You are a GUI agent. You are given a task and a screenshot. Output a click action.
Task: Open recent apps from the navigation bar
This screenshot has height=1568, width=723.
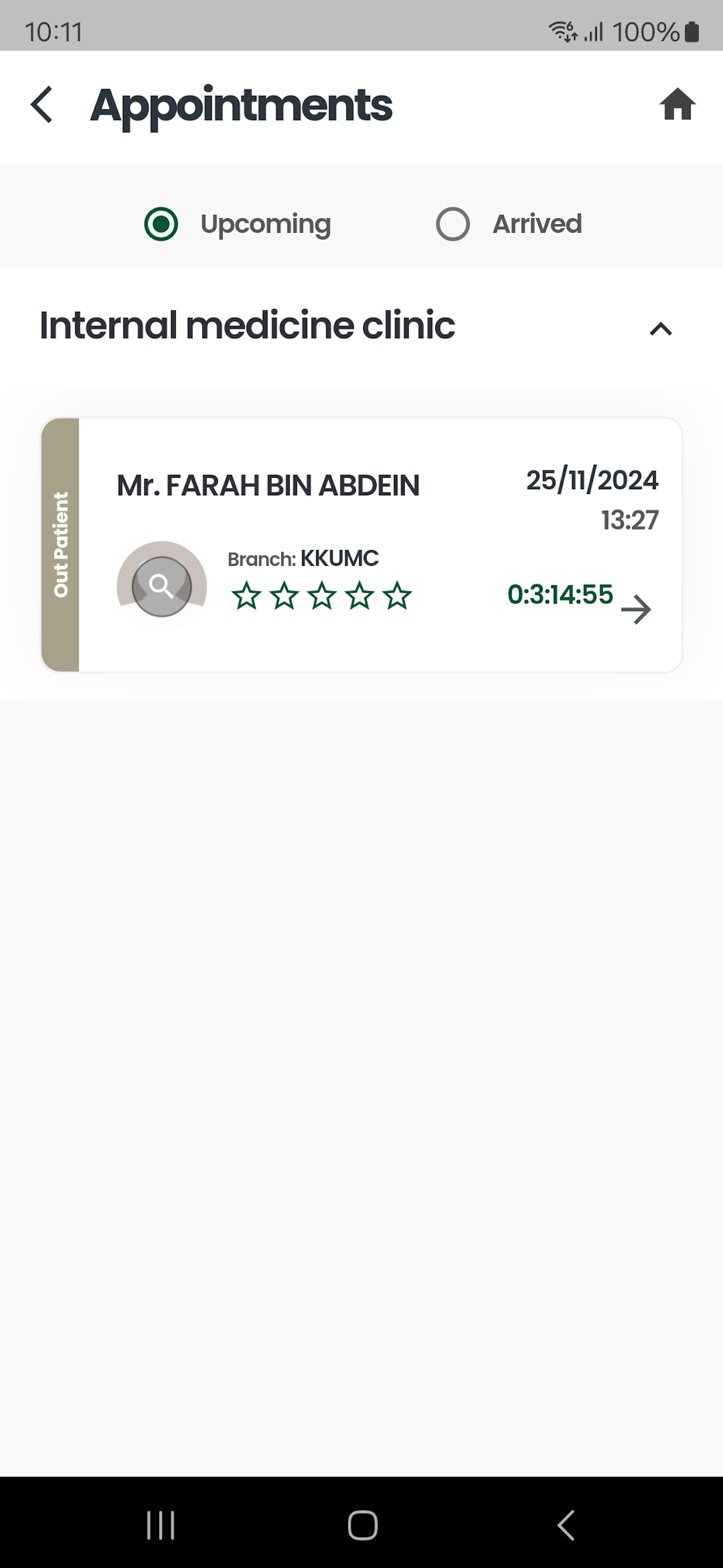pyautogui.click(x=161, y=1525)
